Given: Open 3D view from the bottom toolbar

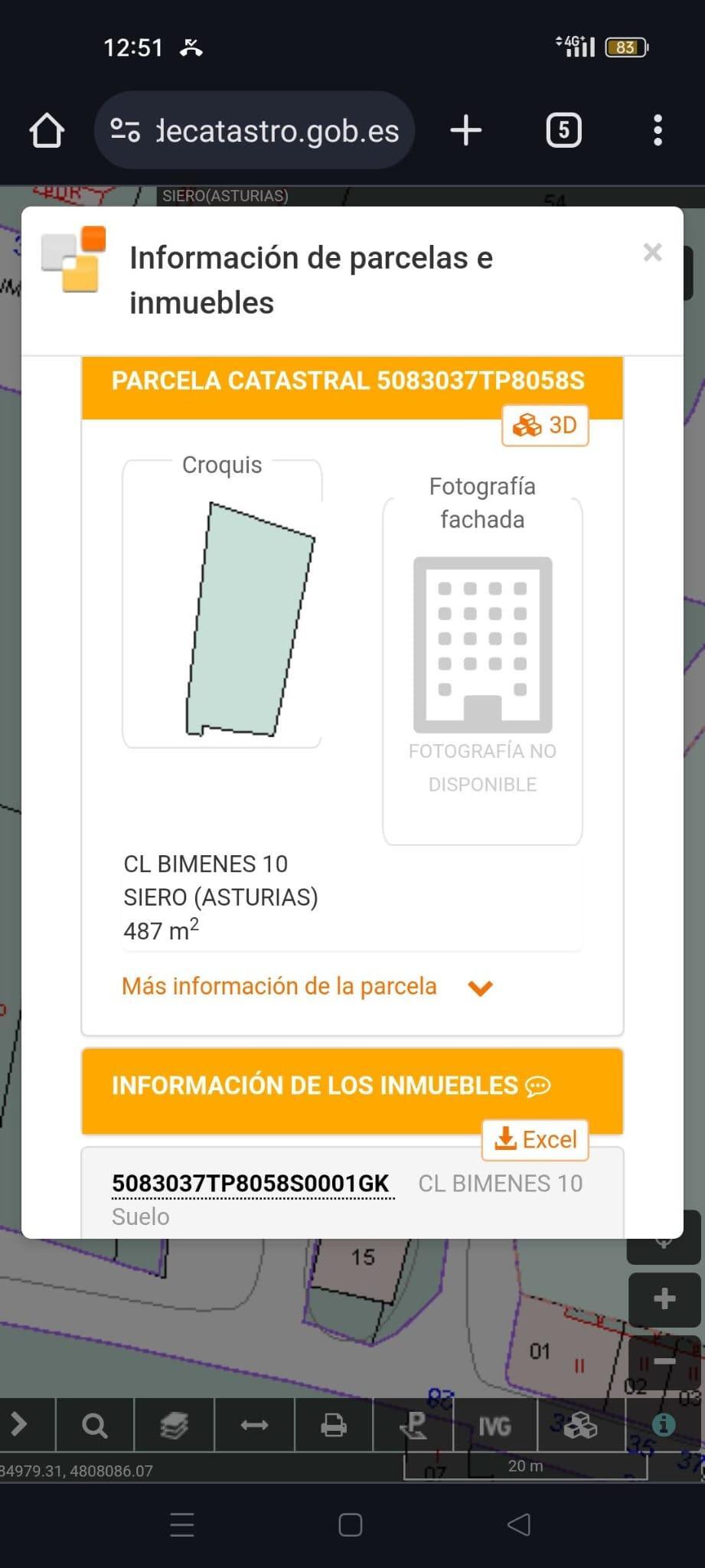Looking at the screenshot, I should [579, 1425].
